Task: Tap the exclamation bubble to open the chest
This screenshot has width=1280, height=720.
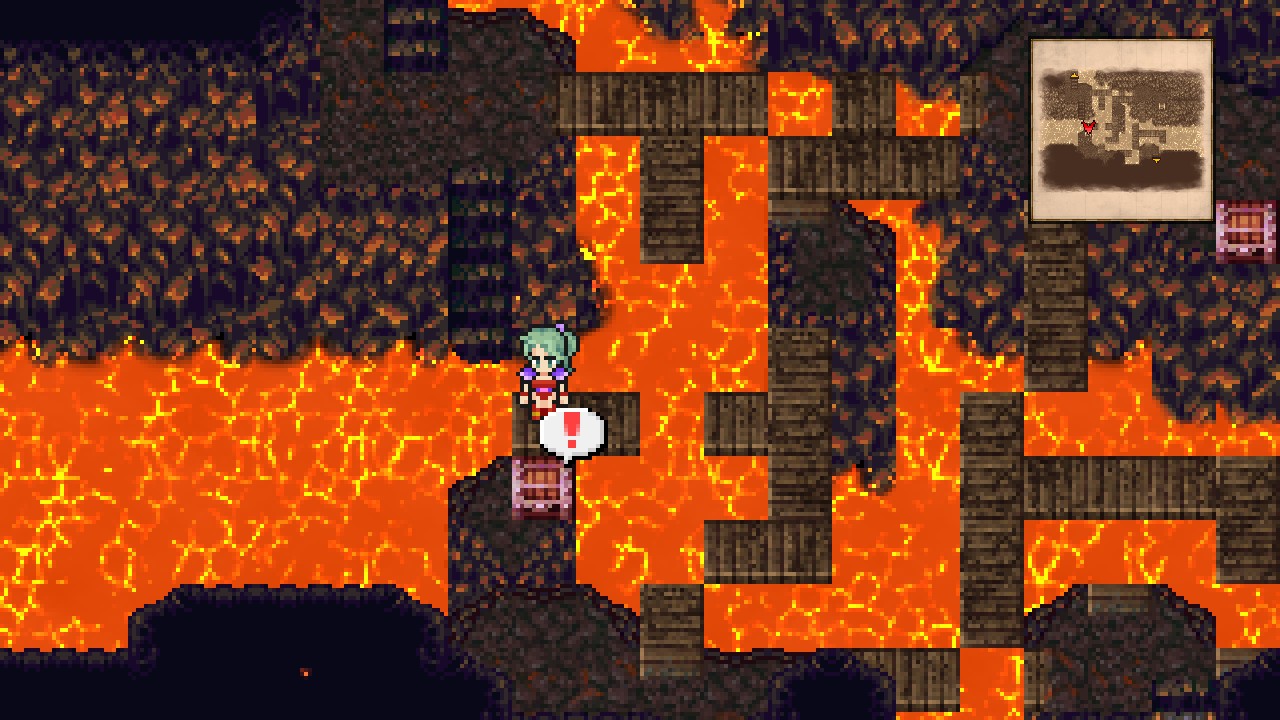Action: coord(571,432)
